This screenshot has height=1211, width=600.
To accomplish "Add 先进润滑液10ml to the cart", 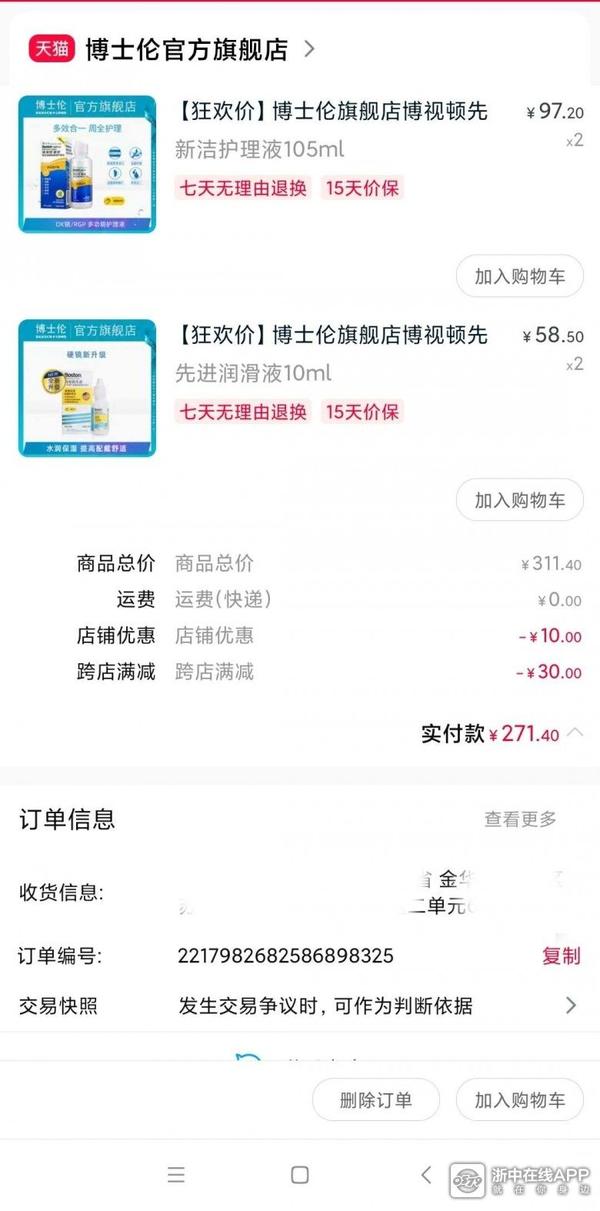I will pyautogui.click(x=519, y=500).
